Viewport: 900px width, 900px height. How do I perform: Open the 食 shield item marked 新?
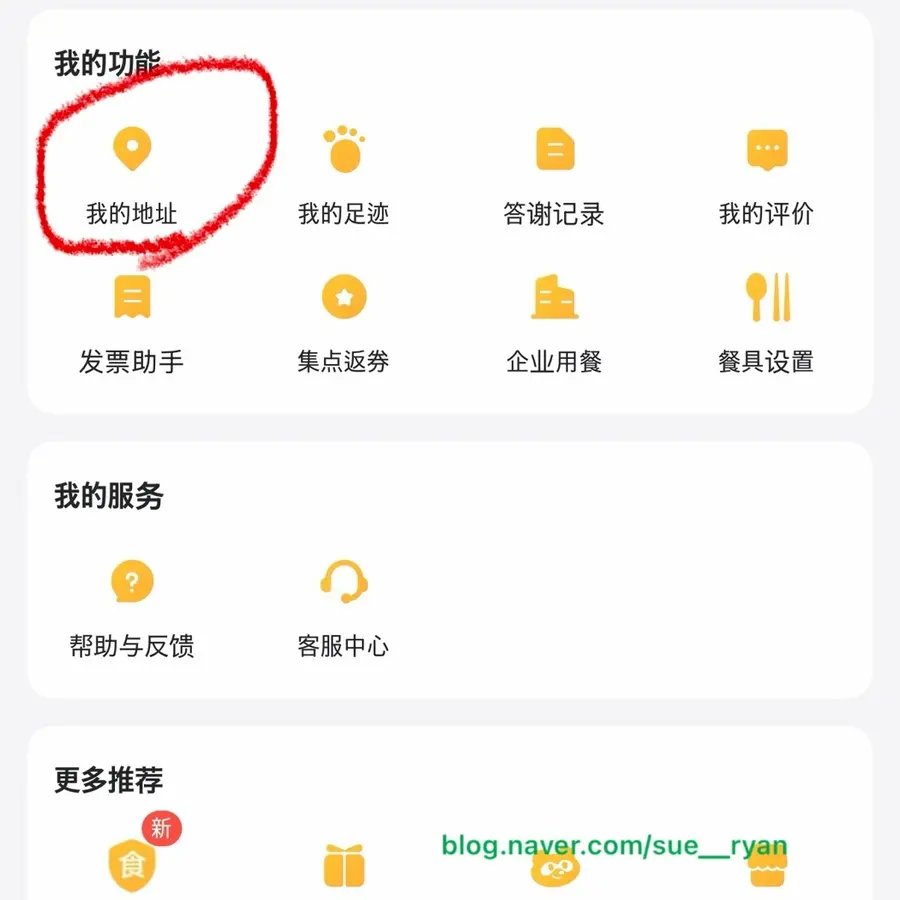pyautogui.click(x=133, y=864)
